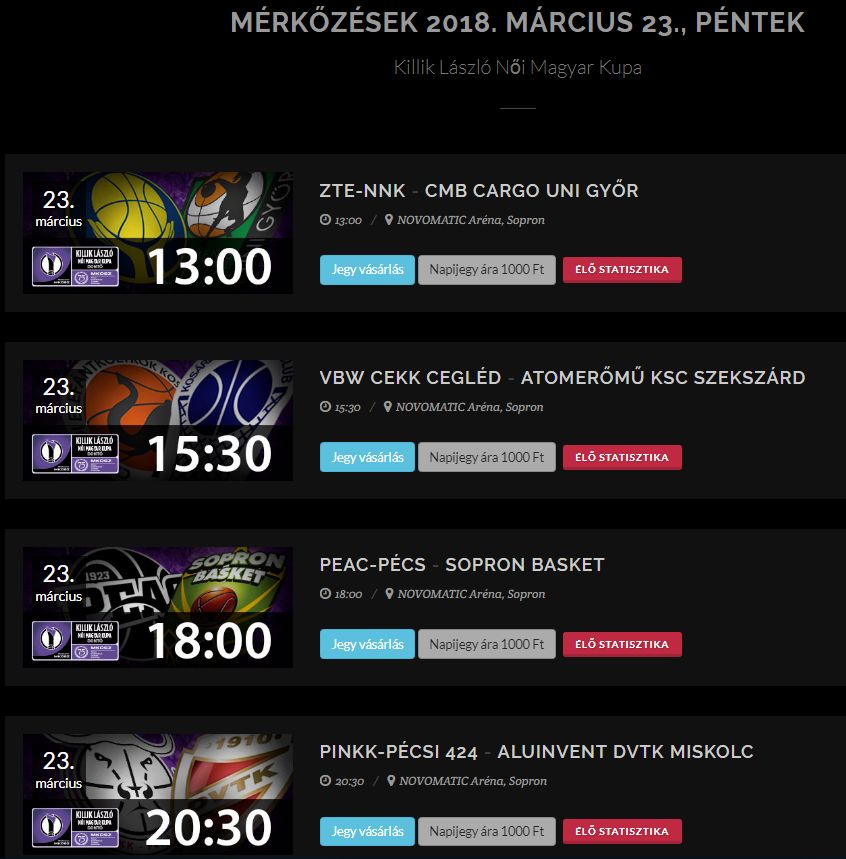Select day ticket price for Cegléd match
The image size is (846, 859).
[486, 457]
